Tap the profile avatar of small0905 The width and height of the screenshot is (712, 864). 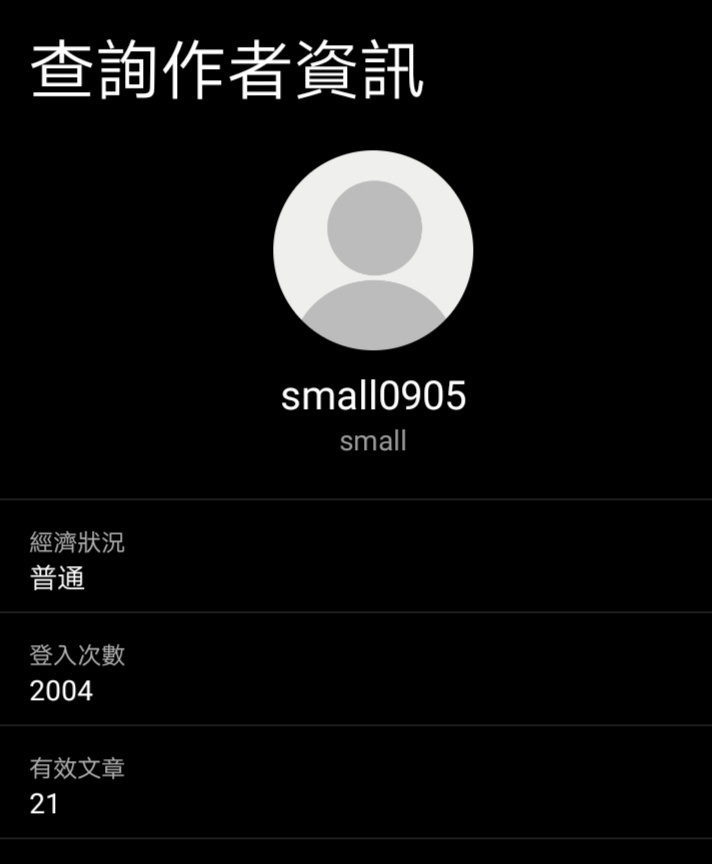(x=373, y=250)
